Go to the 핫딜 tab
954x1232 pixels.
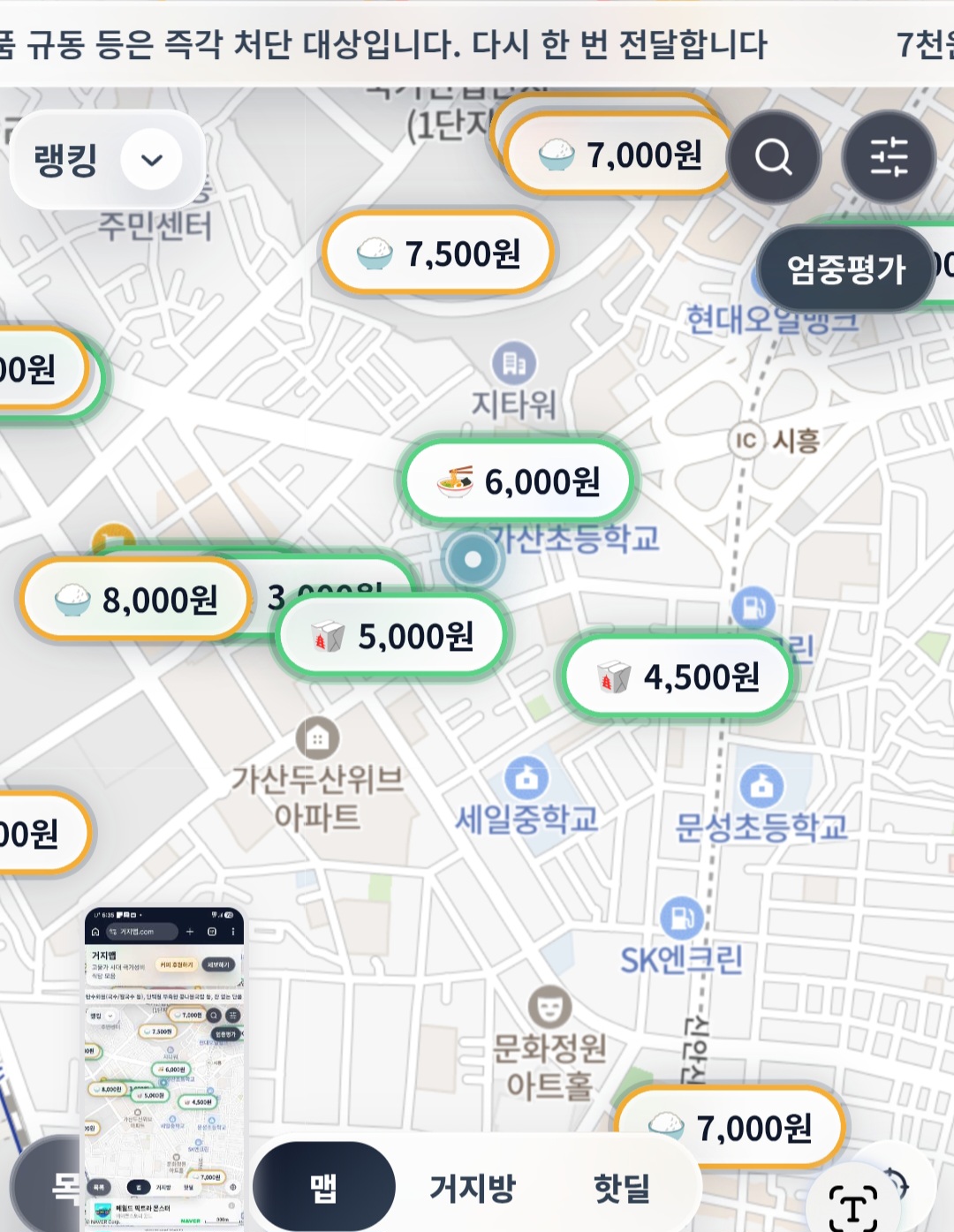pyautogui.click(x=621, y=1187)
